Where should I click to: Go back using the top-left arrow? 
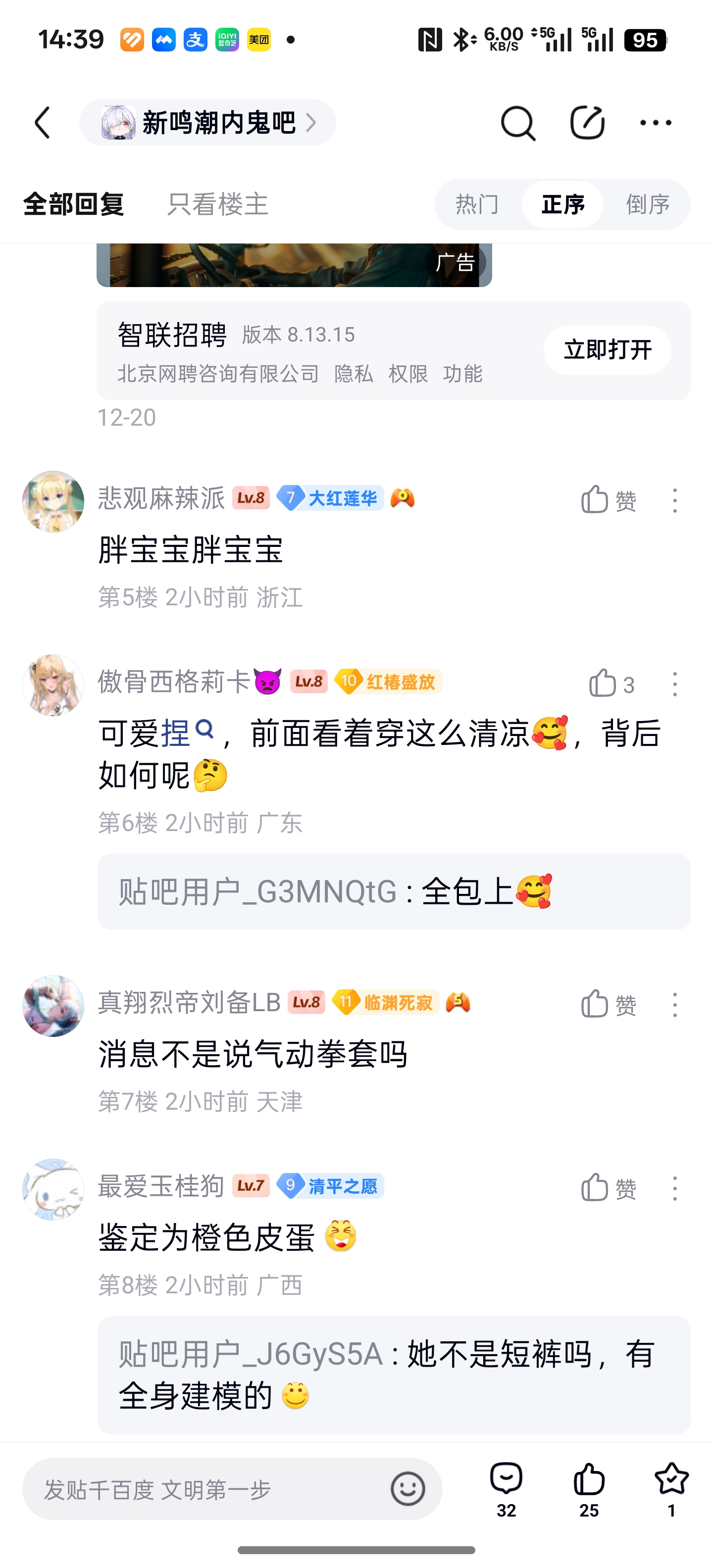pos(43,123)
